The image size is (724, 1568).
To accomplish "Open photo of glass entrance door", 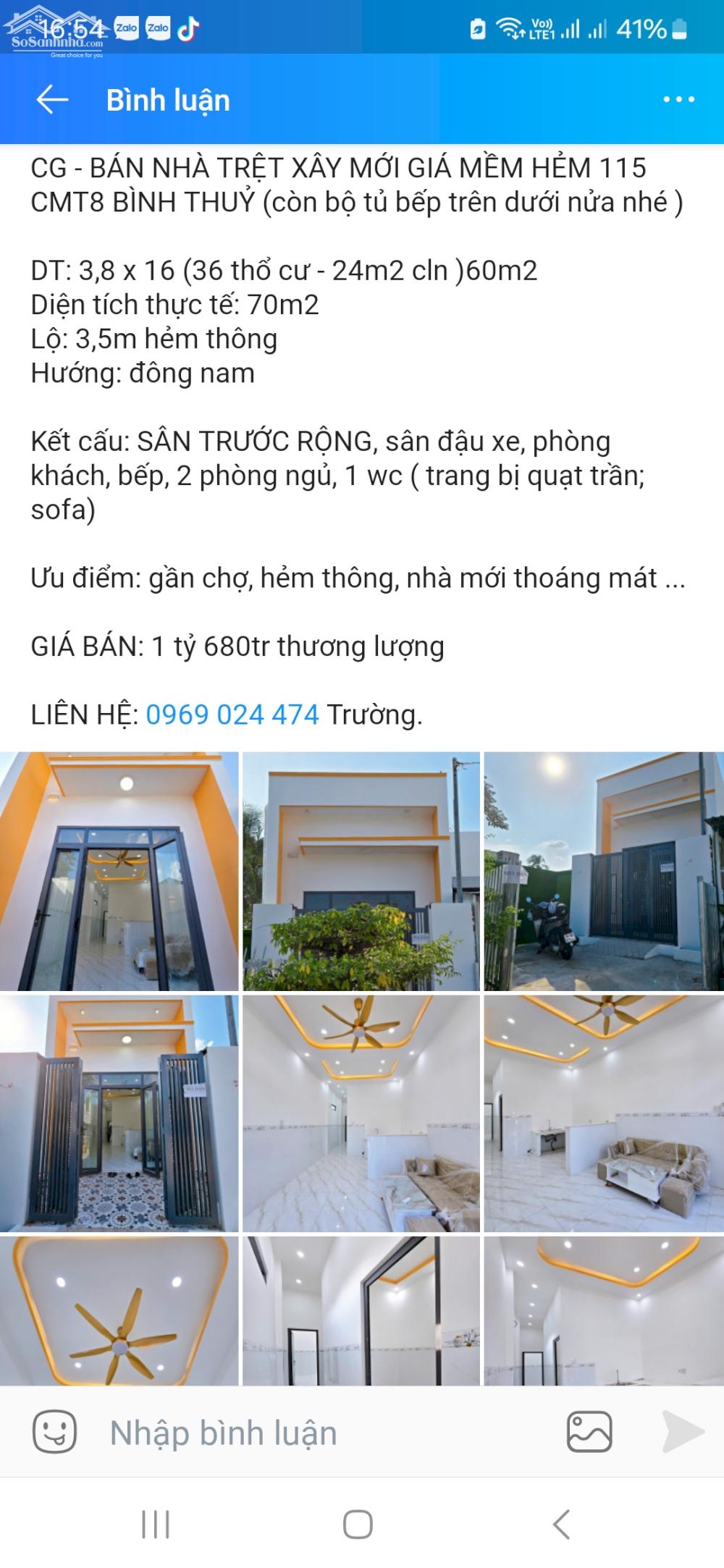I will pyautogui.click(x=119, y=871).
